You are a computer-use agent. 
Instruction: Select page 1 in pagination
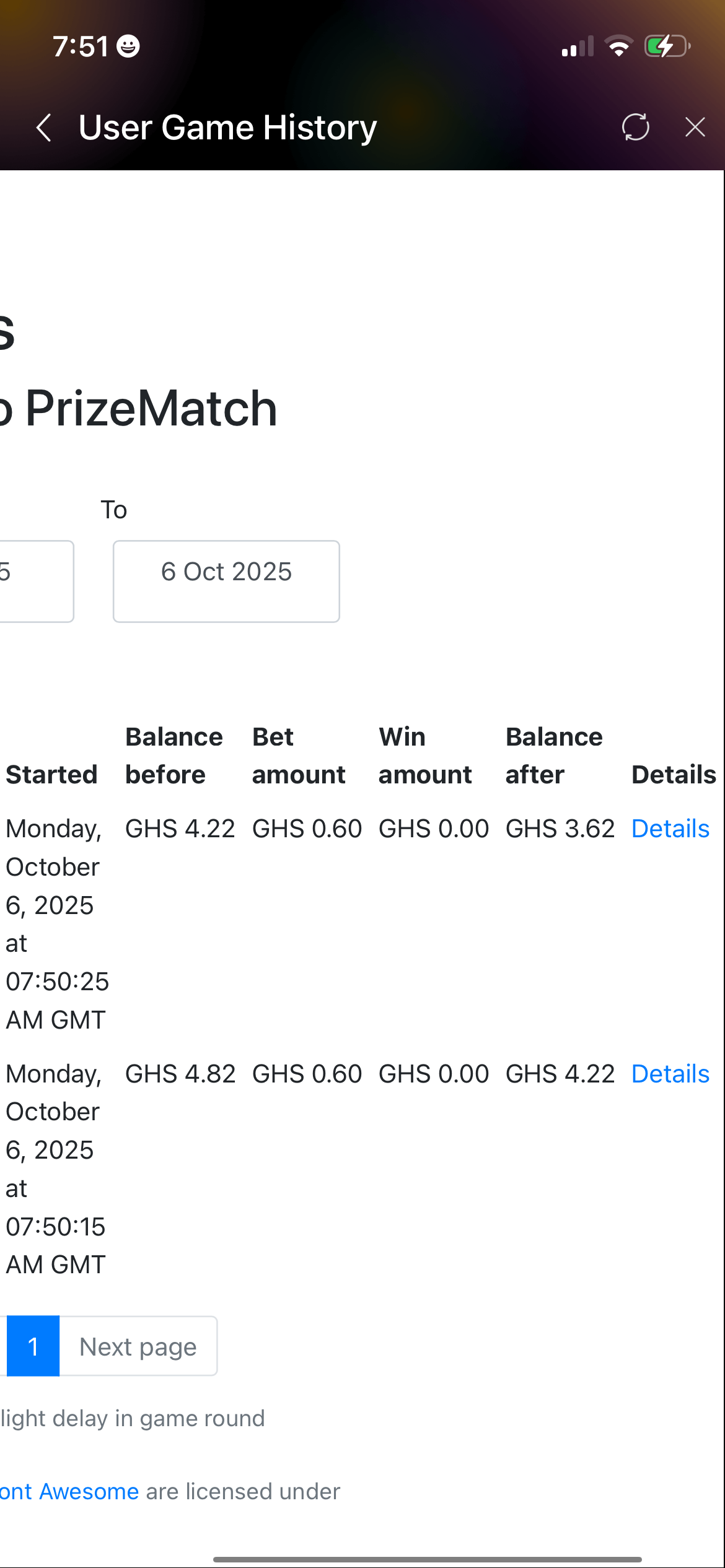coord(33,1346)
